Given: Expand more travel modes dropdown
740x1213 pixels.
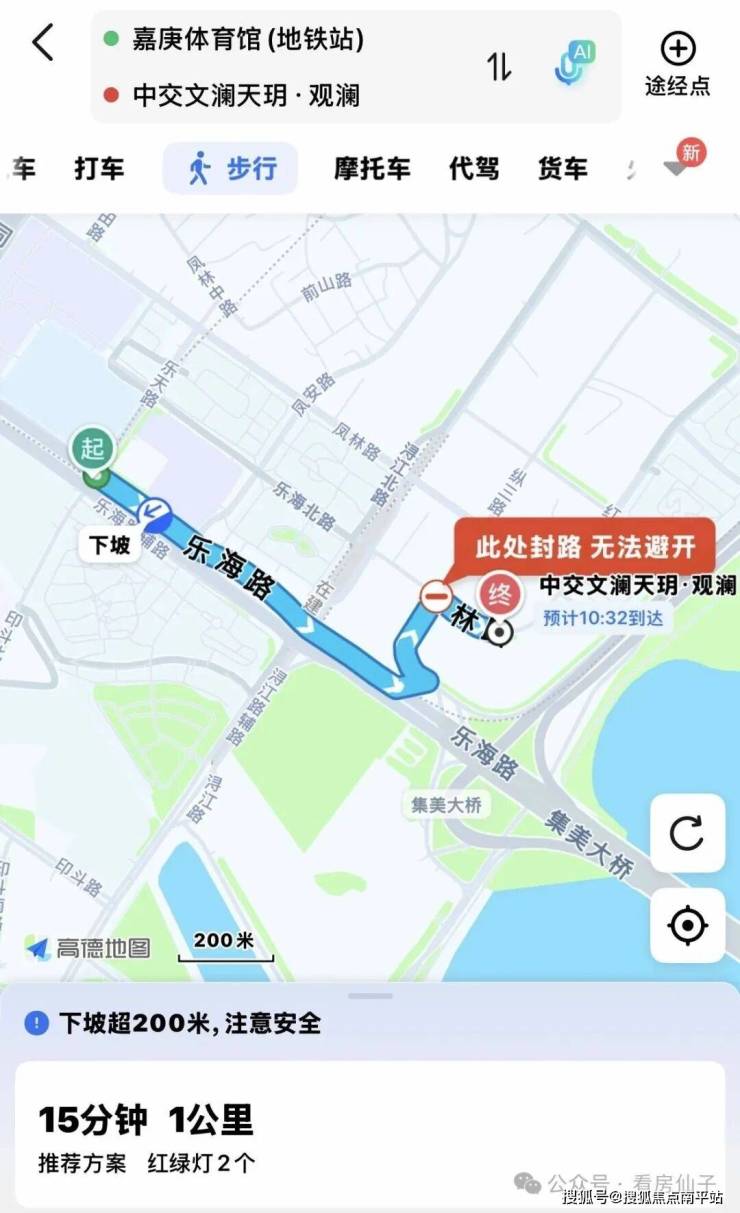Looking at the screenshot, I should point(679,165).
